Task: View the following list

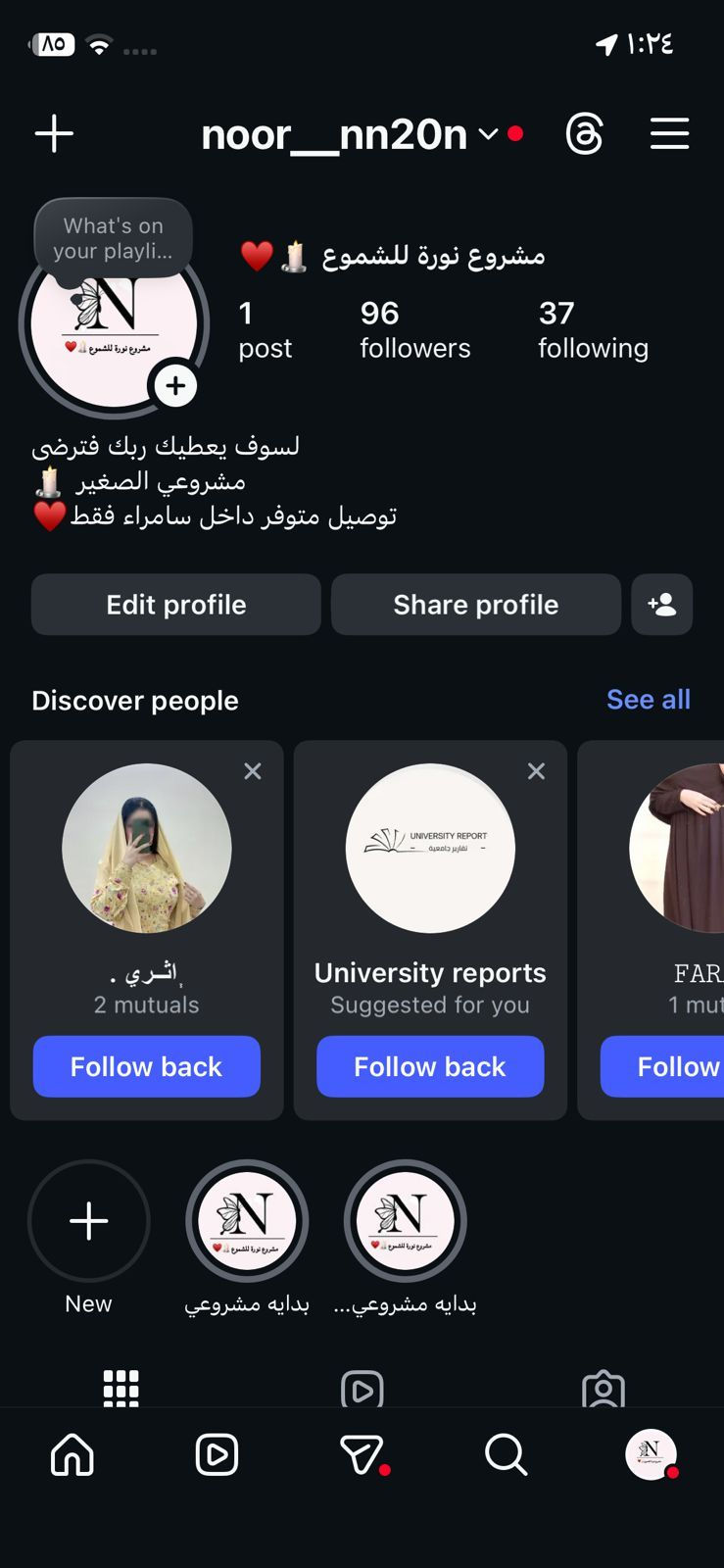Action: tap(593, 329)
